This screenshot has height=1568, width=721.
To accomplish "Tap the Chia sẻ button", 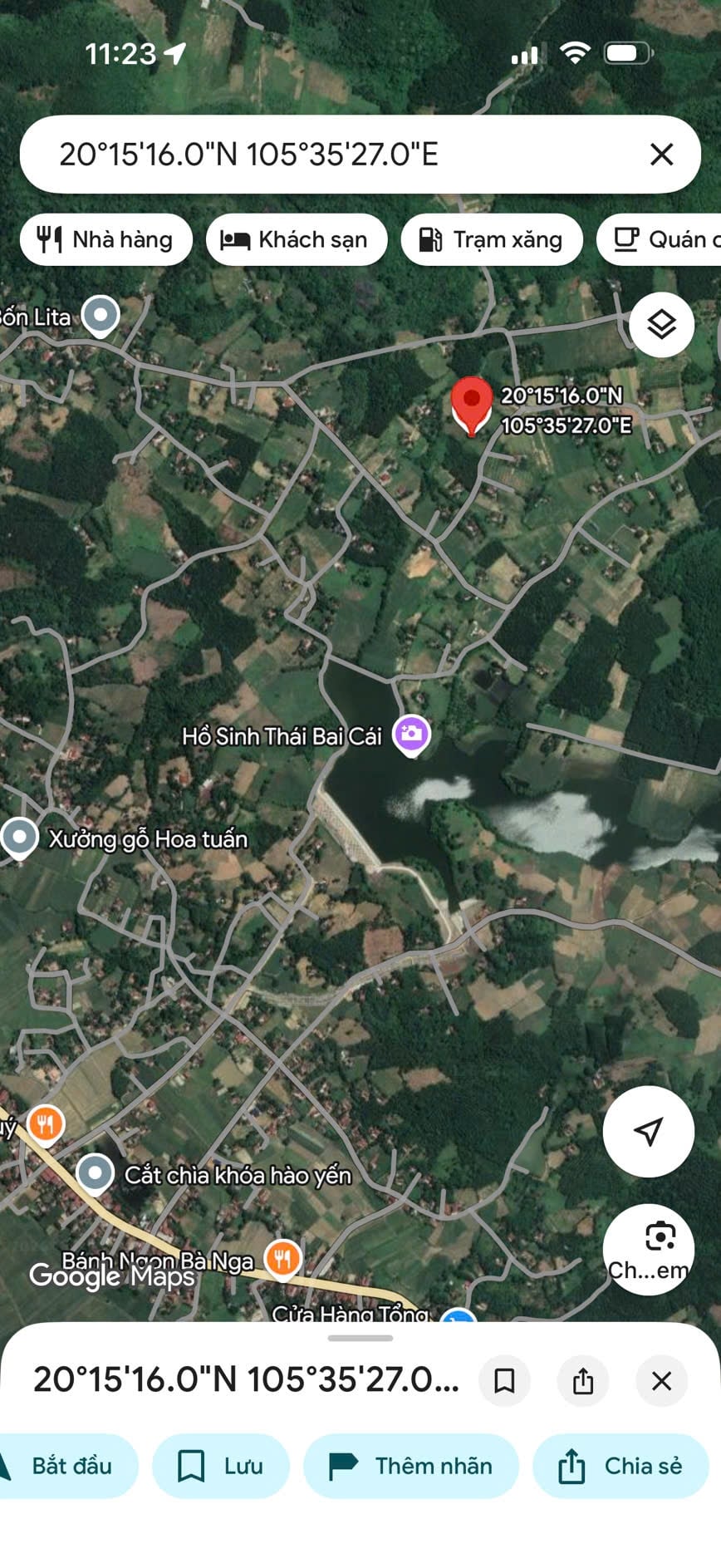I will click(620, 1466).
